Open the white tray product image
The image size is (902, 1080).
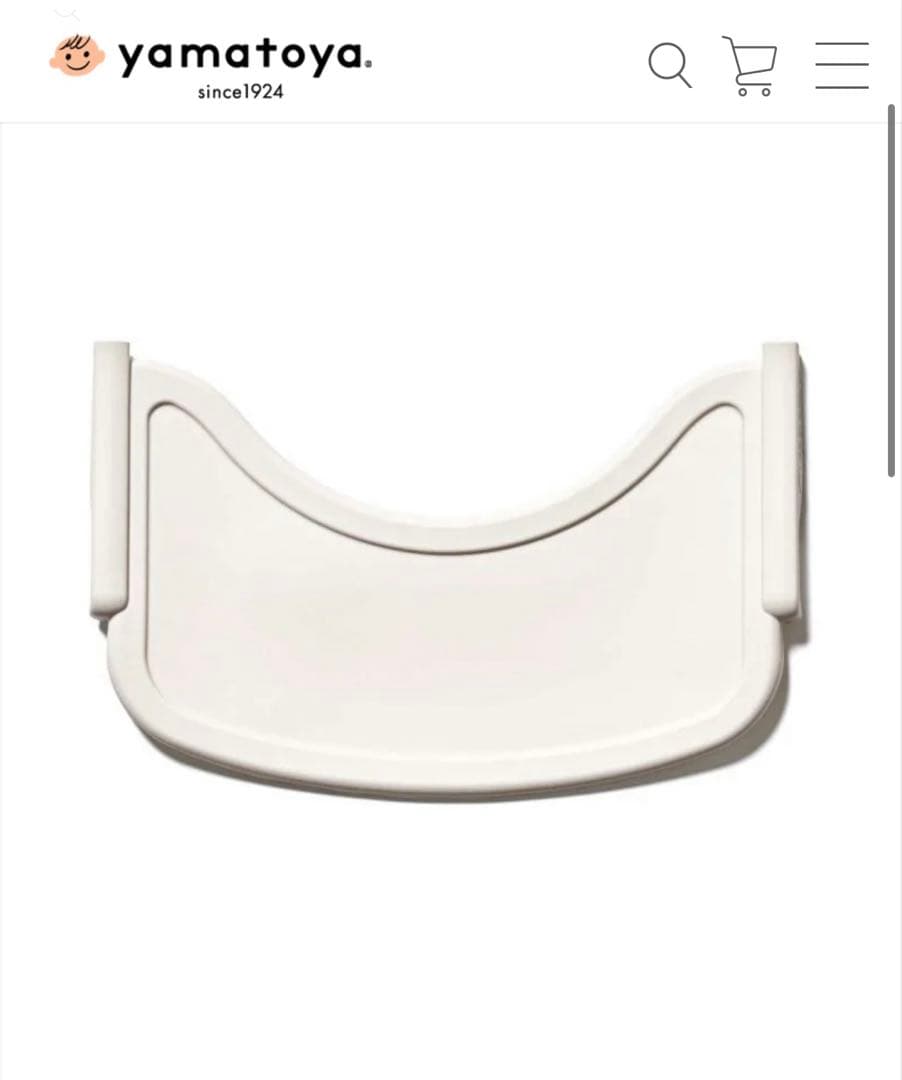point(448,571)
